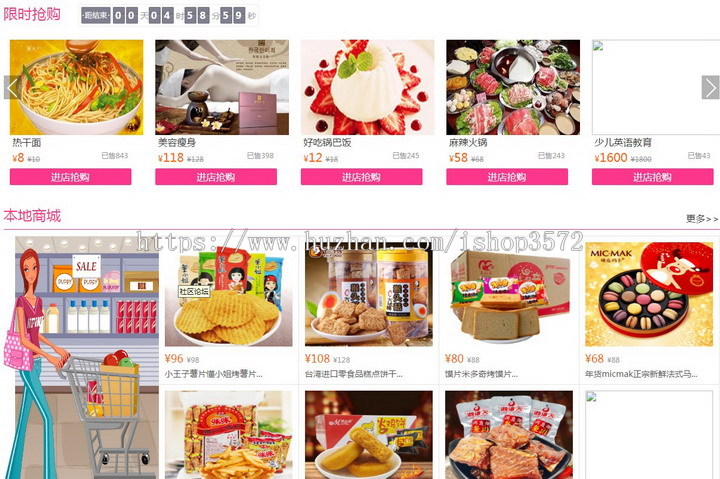The image size is (720, 479).
Task: Tap 进店抢购 under 热干面
Action: [70, 177]
